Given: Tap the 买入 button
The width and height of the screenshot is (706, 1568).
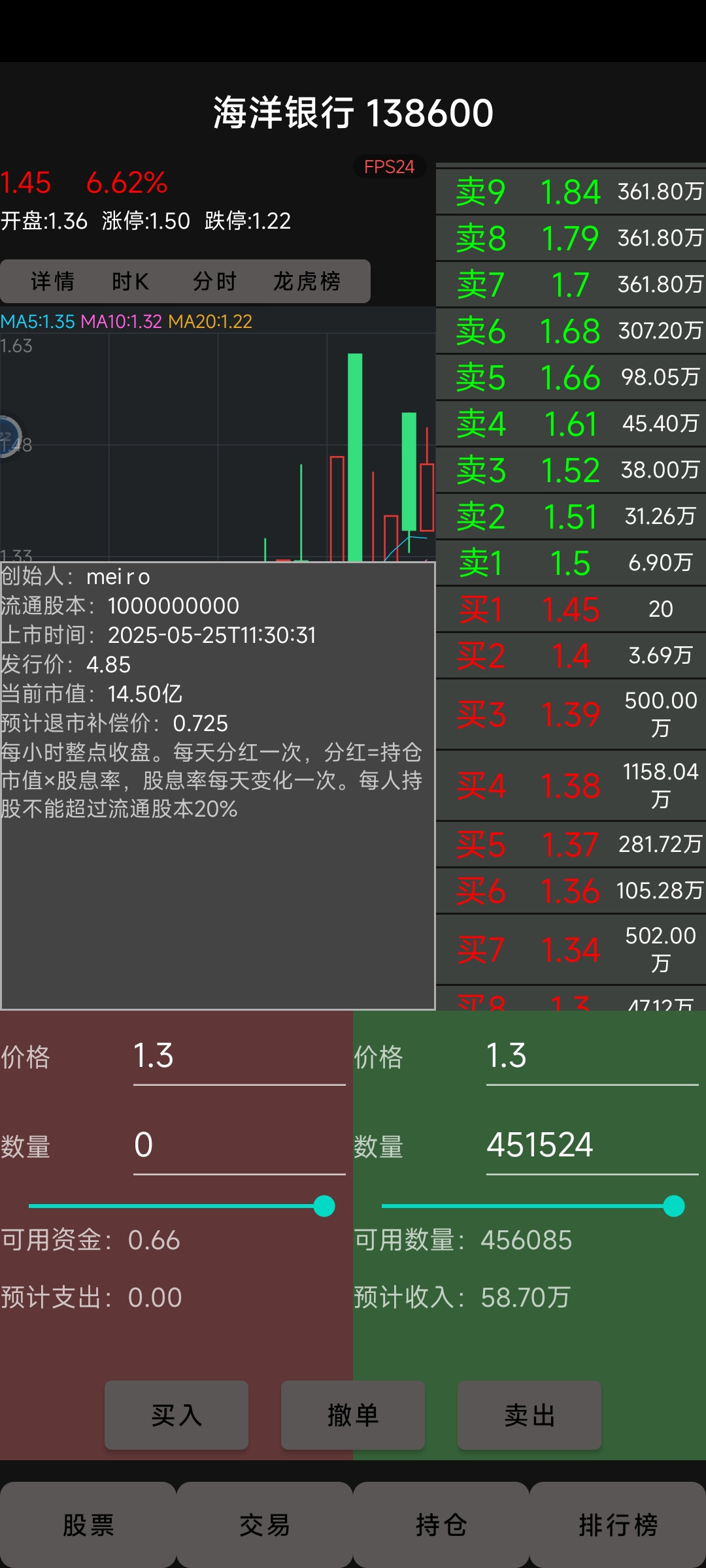Looking at the screenshot, I should point(176,1415).
